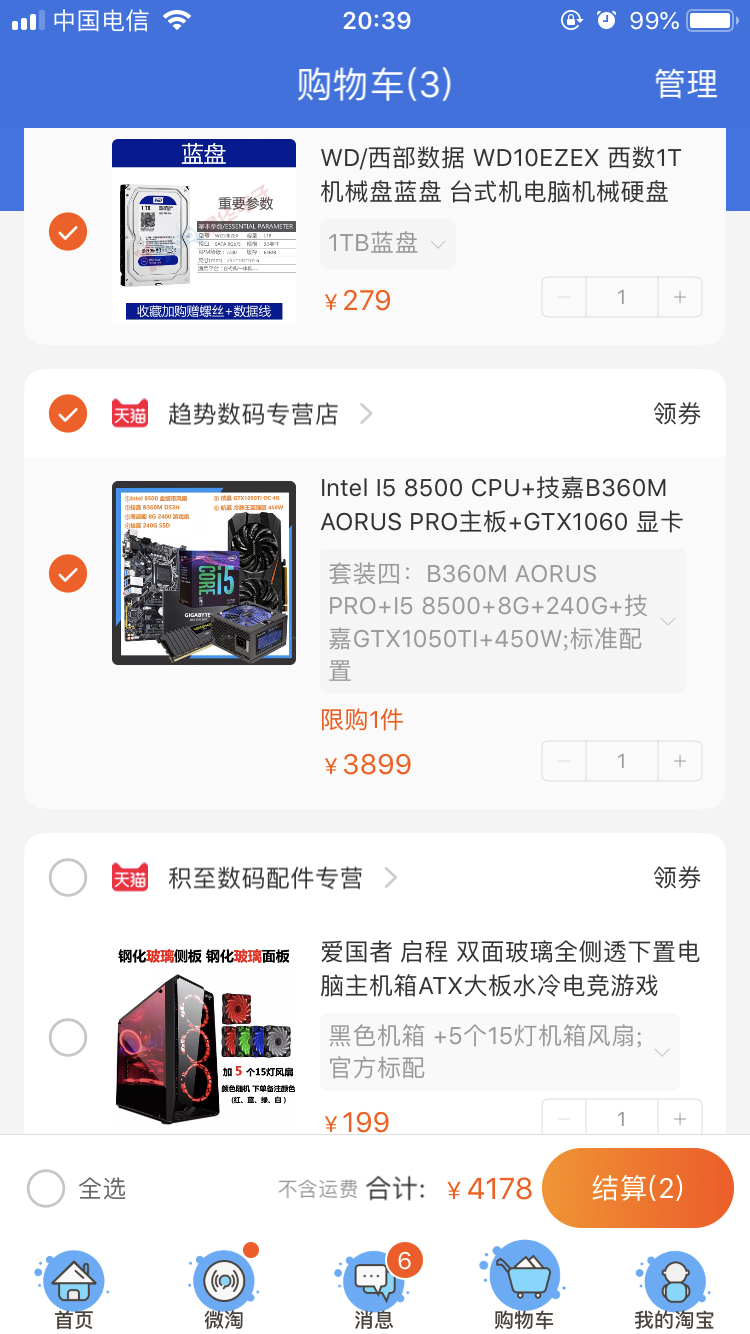The width and height of the screenshot is (750, 1334).
Task: Switch to the 消息 messages tab
Action: click(376, 1292)
